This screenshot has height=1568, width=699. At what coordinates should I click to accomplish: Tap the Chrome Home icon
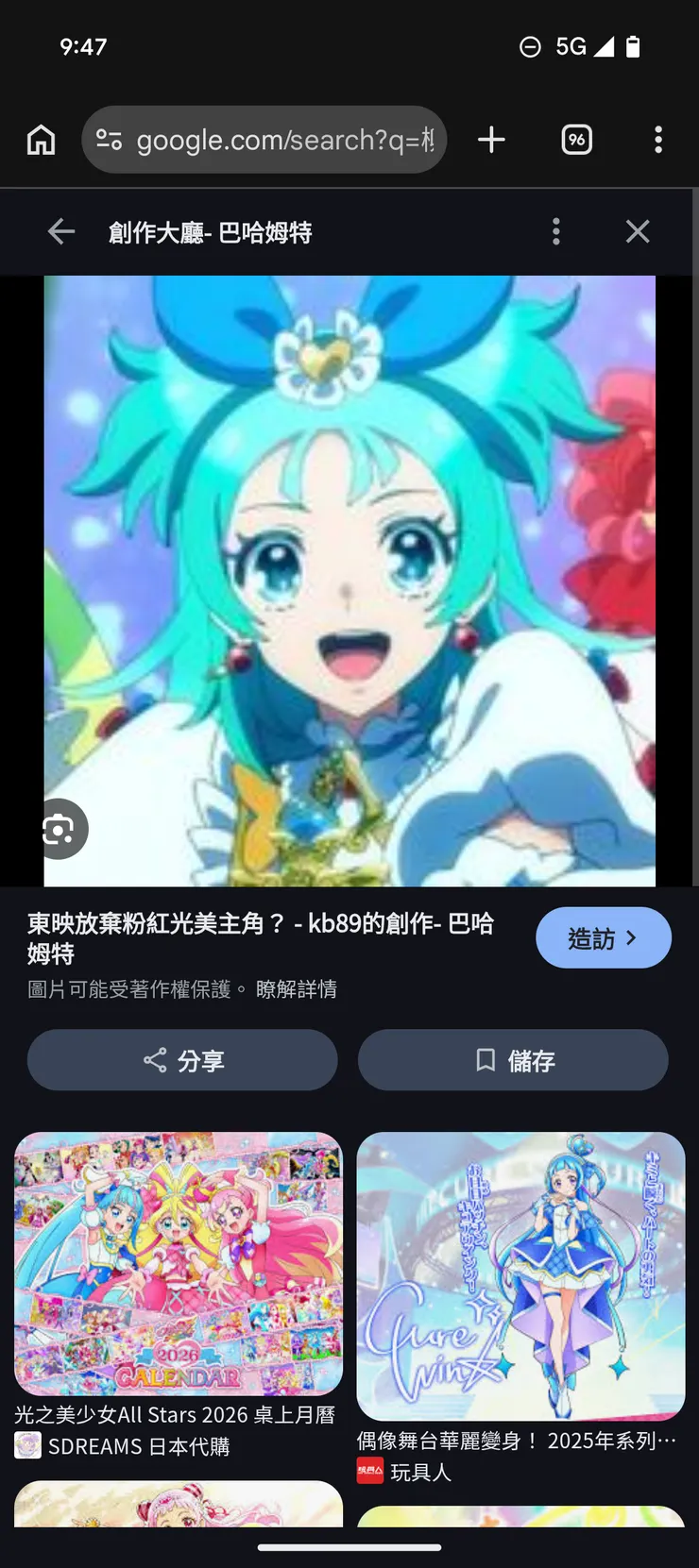pos(40,139)
